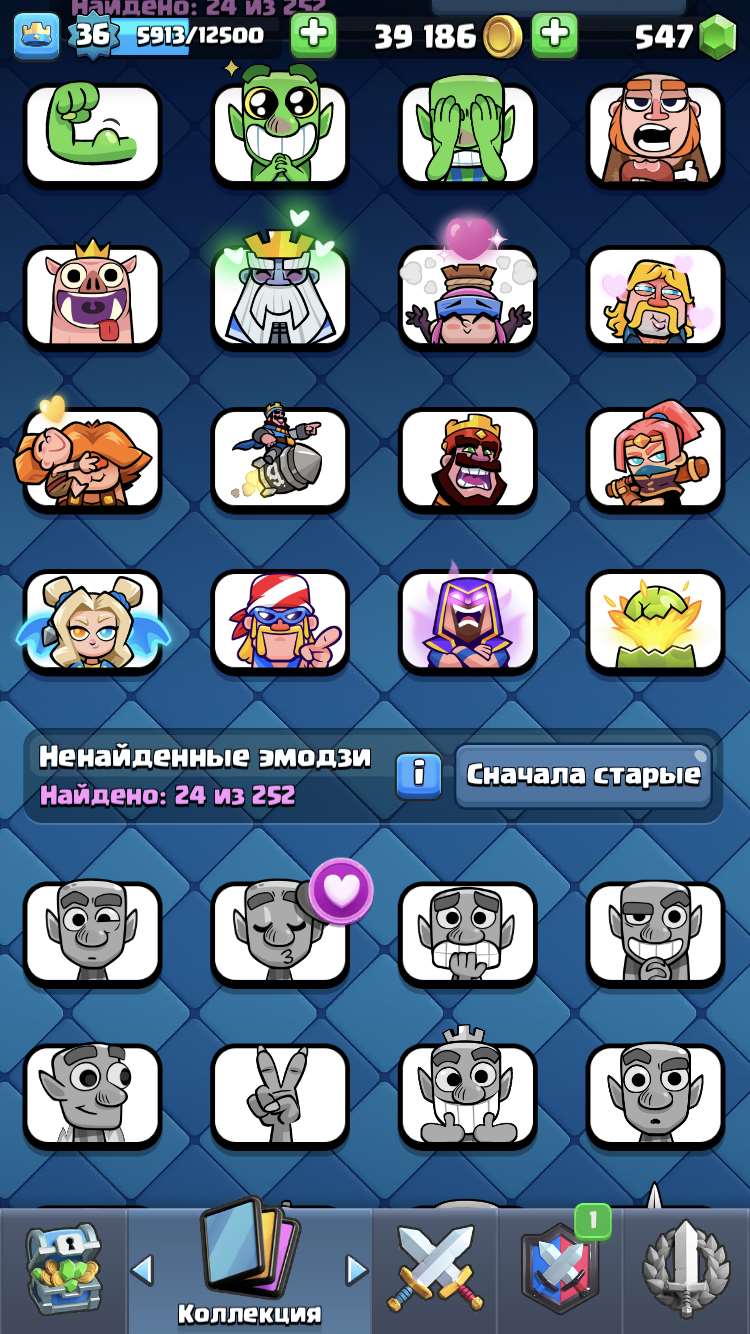Select the purple hooded wizard emote
Viewport: 750px width, 1334px height.
[x=467, y=621]
